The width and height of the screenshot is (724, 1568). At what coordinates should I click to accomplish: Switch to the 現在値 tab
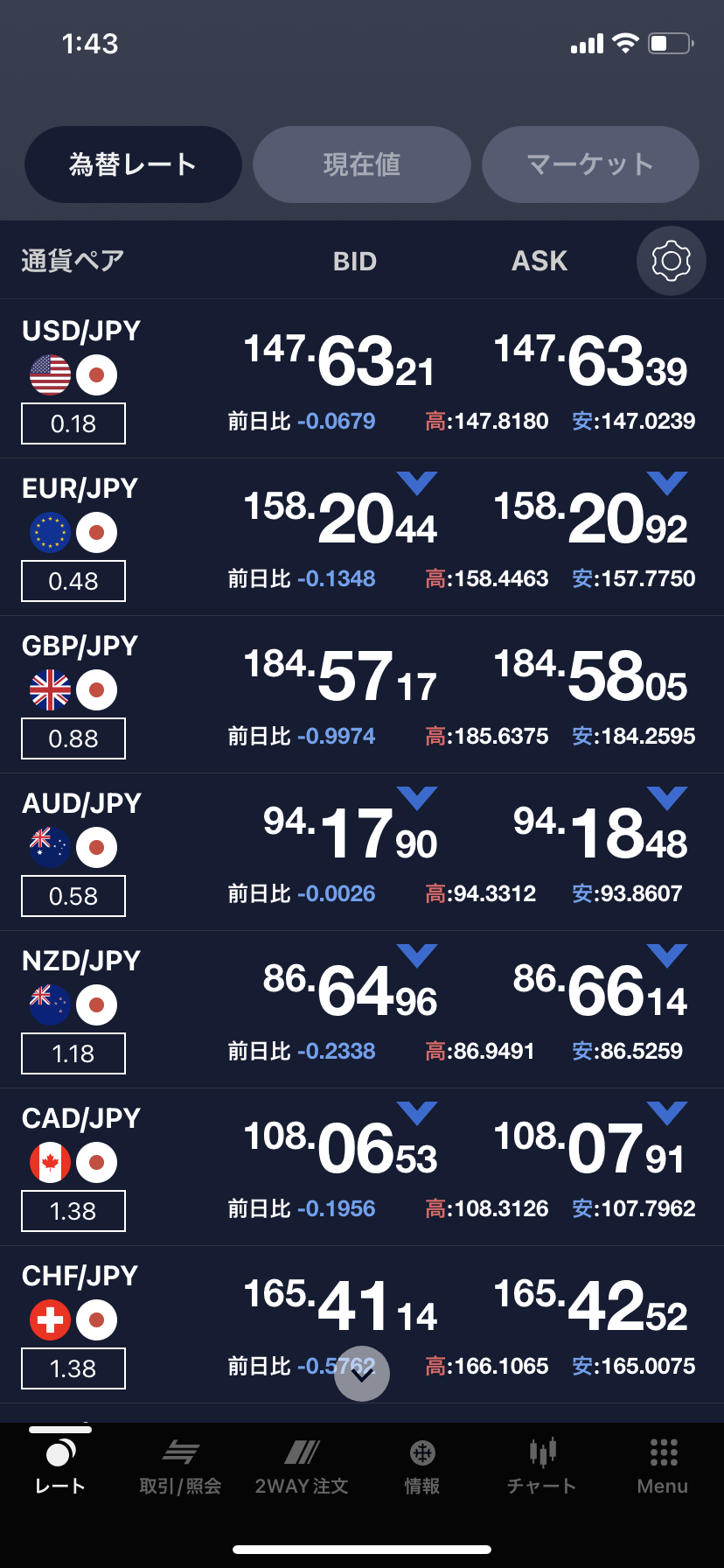362,164
